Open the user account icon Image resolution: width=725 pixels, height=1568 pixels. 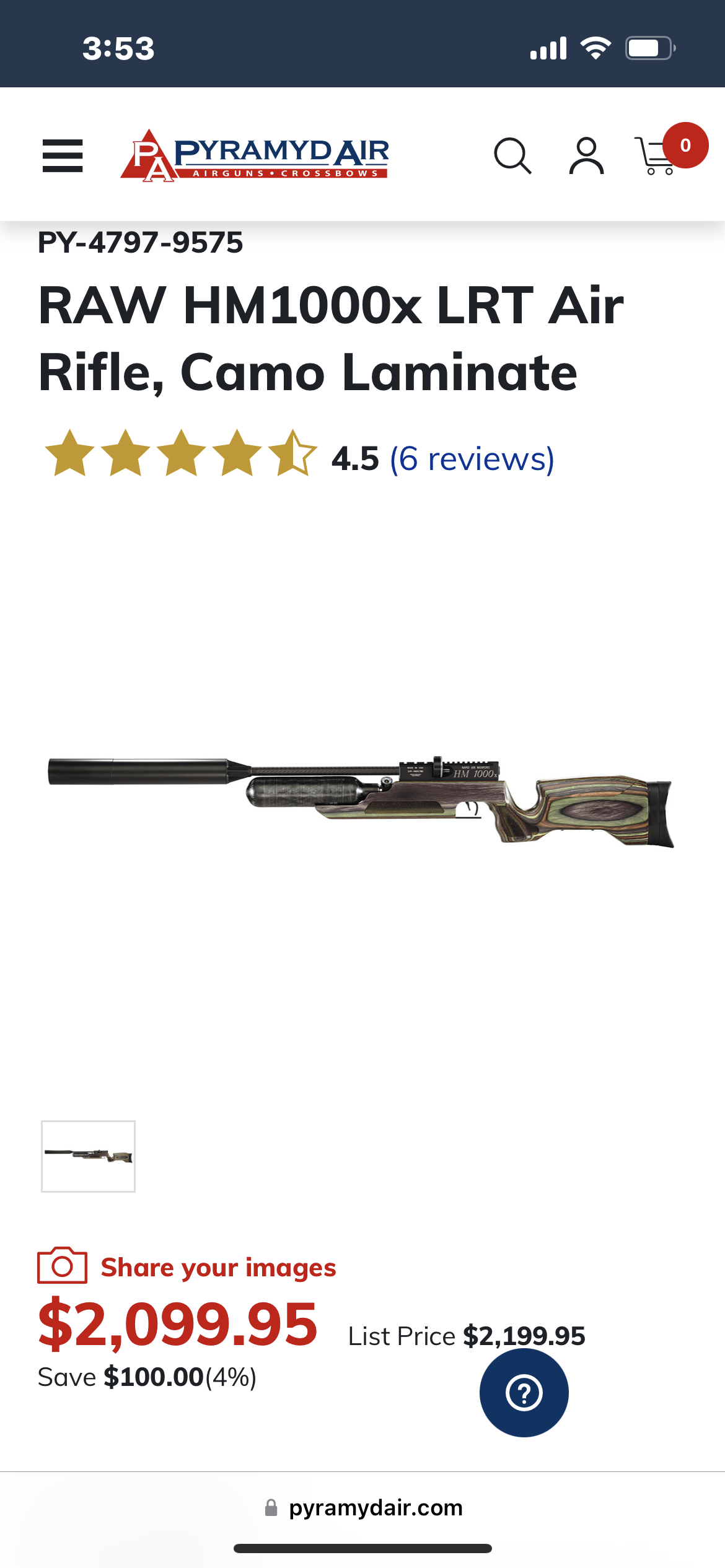click(x=586, y=155)
